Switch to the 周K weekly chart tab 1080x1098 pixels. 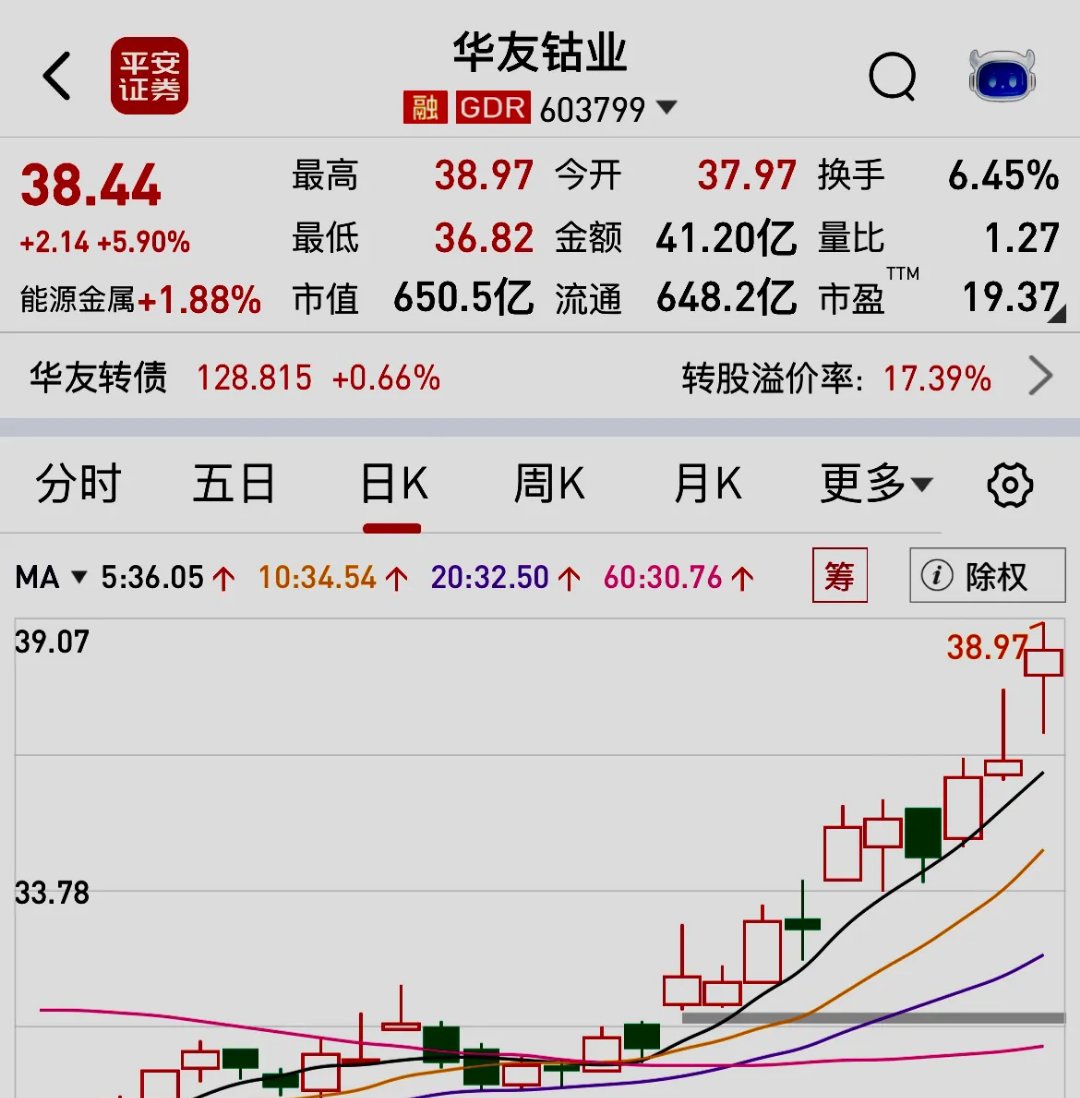pyautogui.click(x=548, y=484)
